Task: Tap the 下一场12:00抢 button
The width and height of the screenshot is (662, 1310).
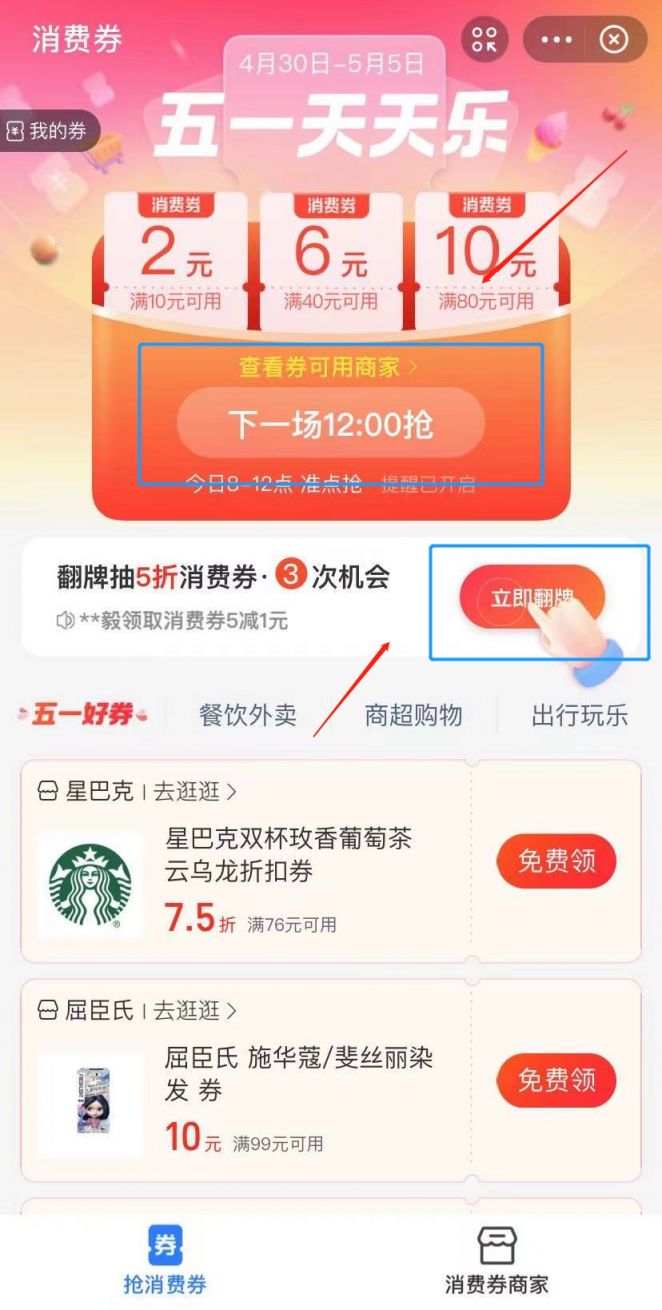Action: click(x=331, y=424)
